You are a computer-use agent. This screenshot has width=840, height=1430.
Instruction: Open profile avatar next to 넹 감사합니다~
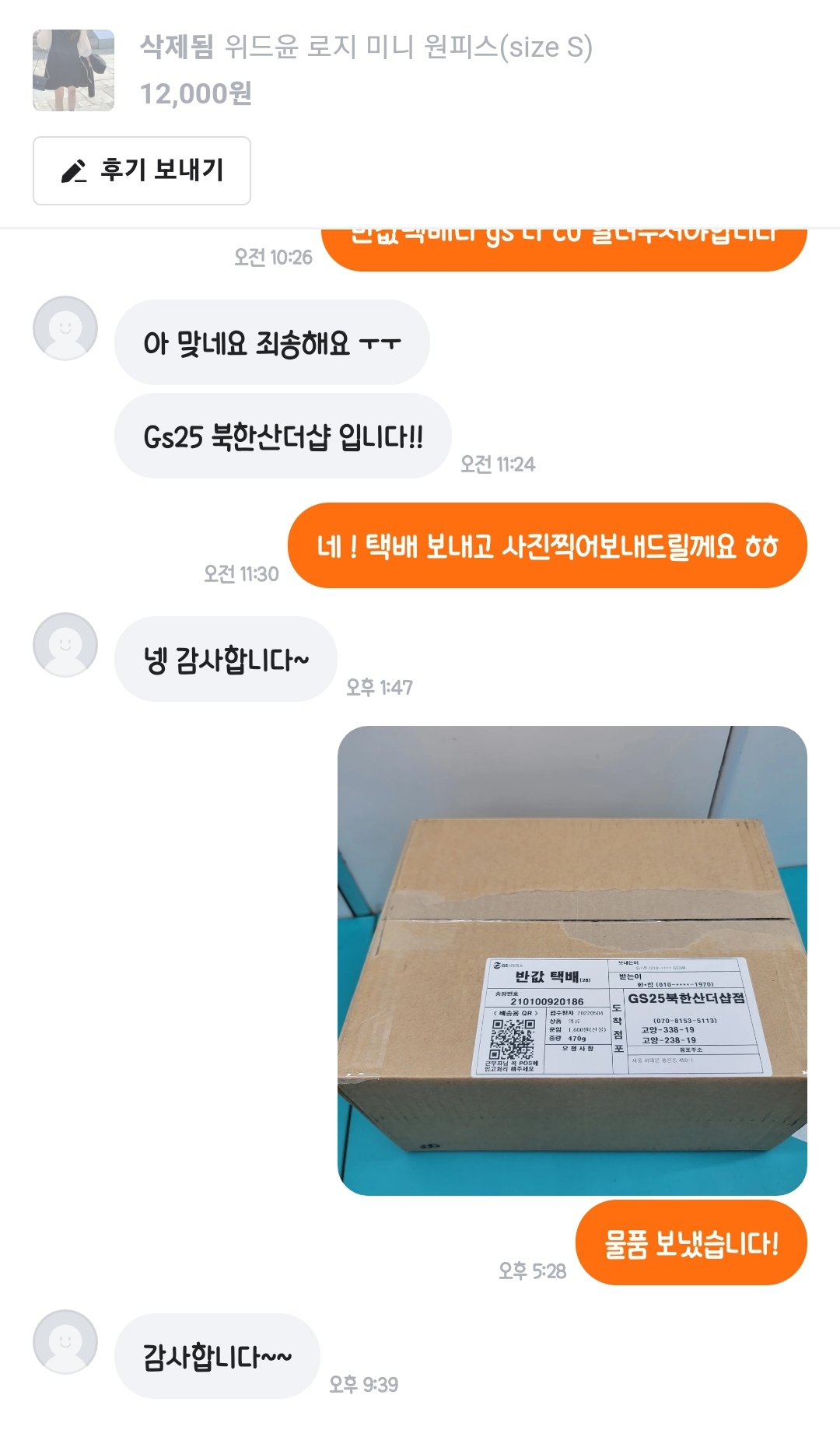coord(65,645)
